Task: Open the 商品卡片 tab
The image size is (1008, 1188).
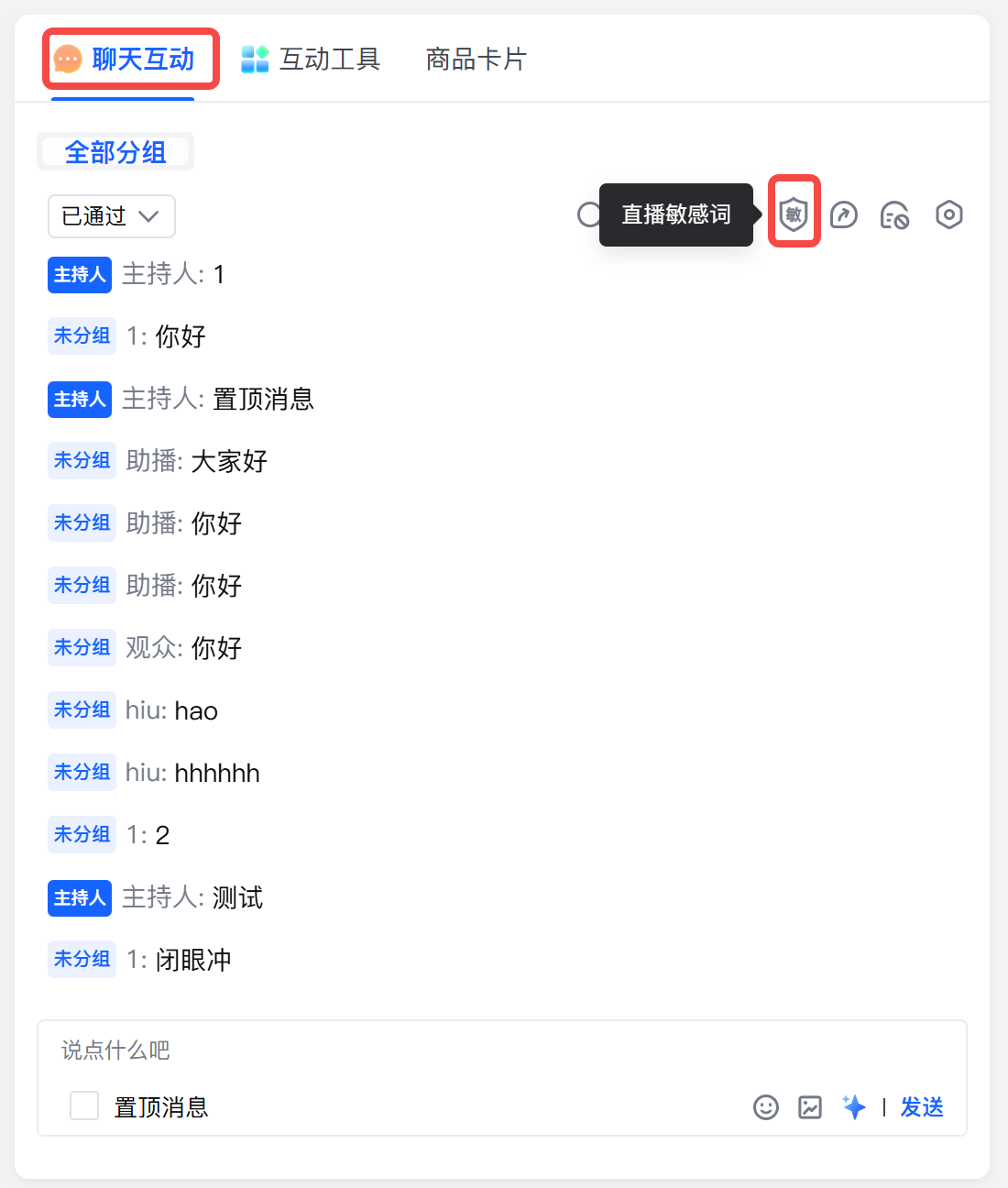Action: click(x=476, y=60)
